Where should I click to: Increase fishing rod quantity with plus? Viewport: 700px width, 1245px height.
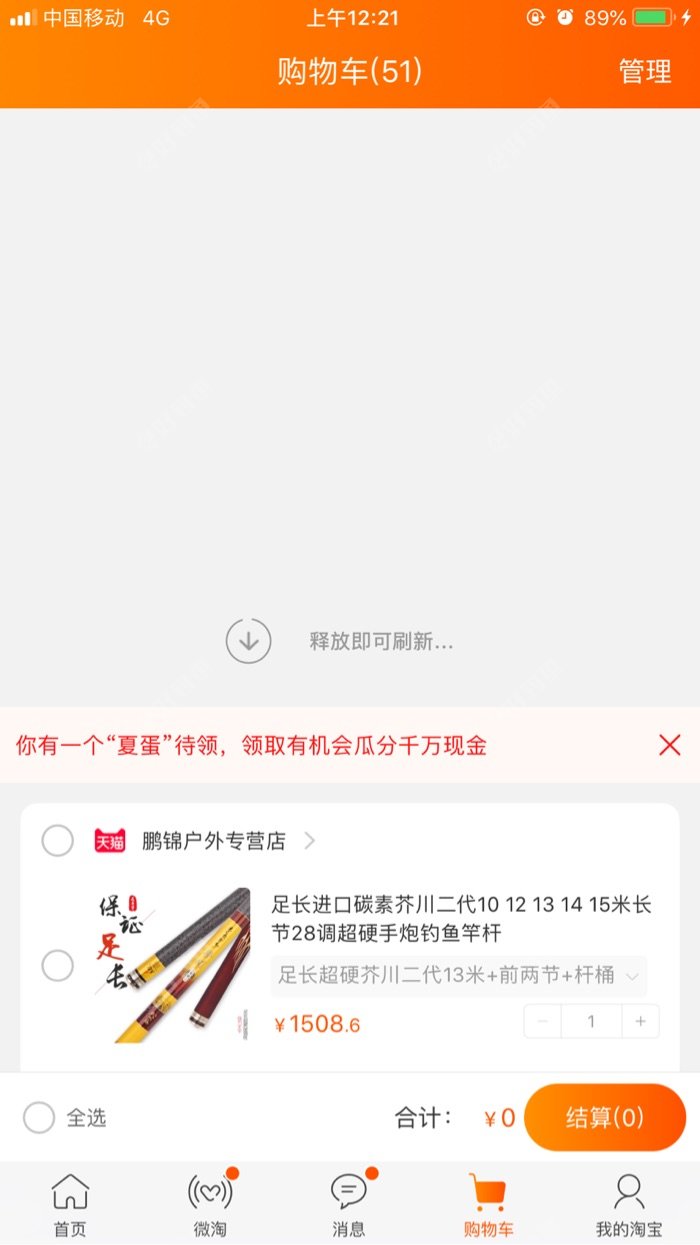pos(640,1021)
